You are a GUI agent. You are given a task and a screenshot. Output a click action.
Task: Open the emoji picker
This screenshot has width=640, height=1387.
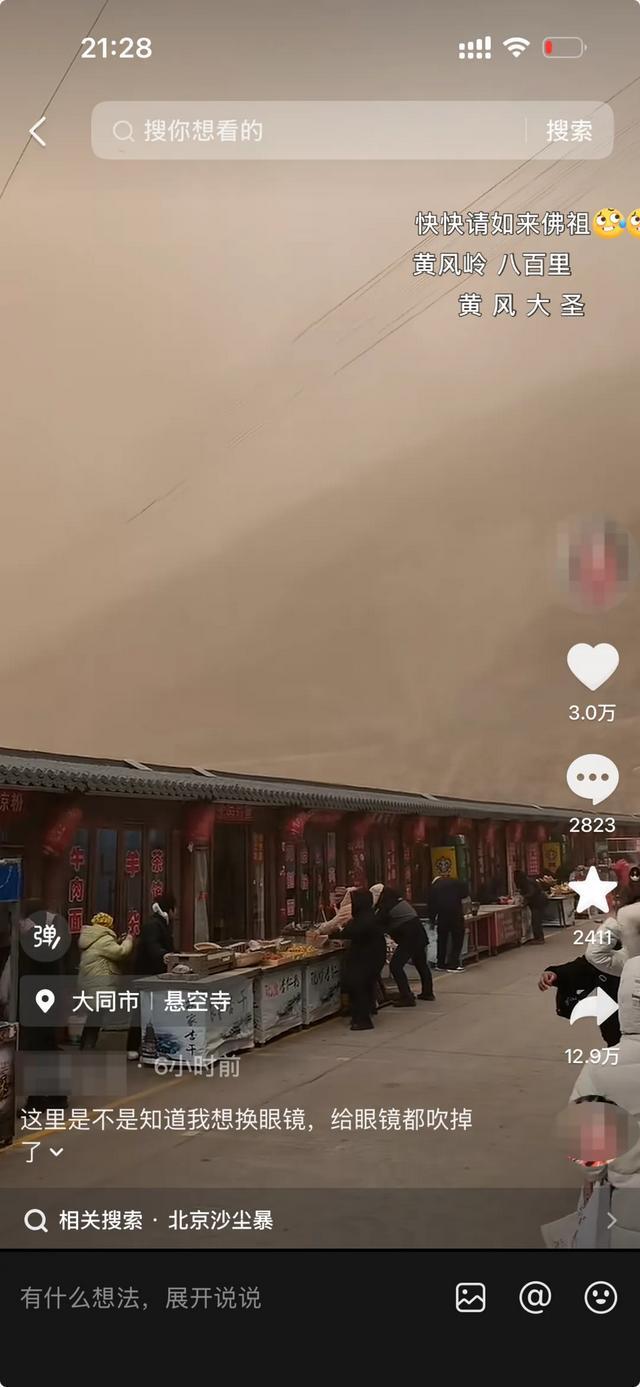[x=600, y=1298]
